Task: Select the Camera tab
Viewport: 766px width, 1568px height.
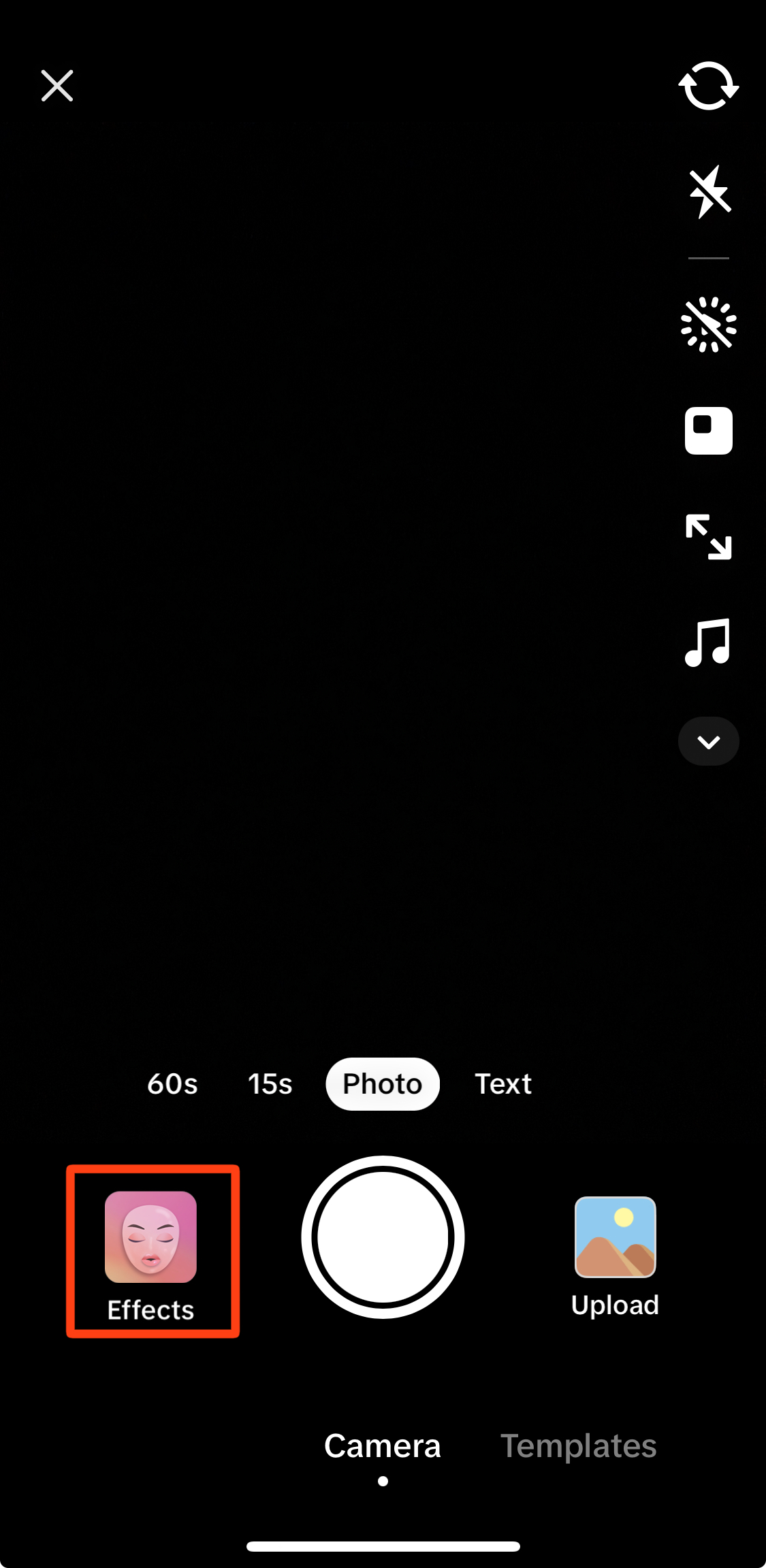Action: pos(383,1445)
